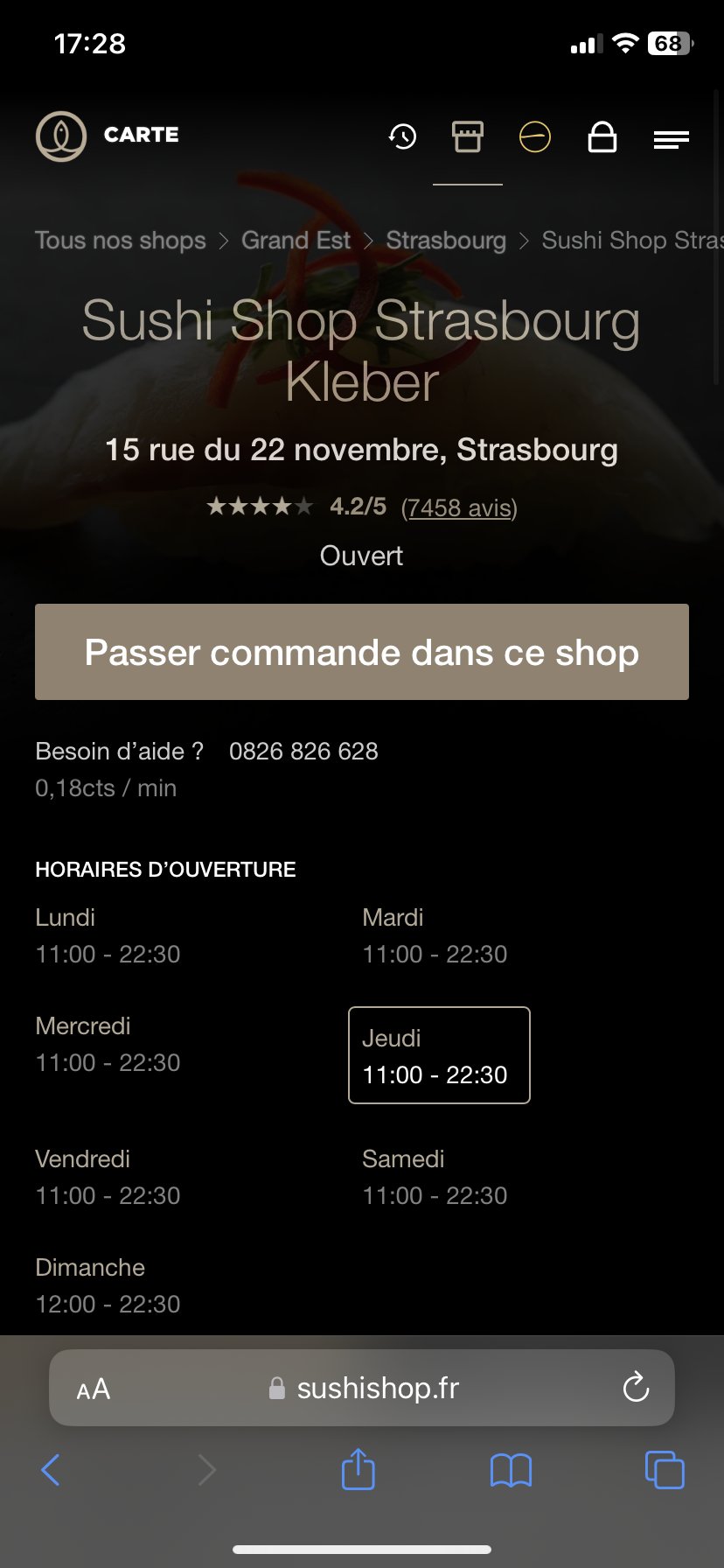Tap Passer commande dans ce shop
This screenshot has width=724, height=1568.
point(362,652)
